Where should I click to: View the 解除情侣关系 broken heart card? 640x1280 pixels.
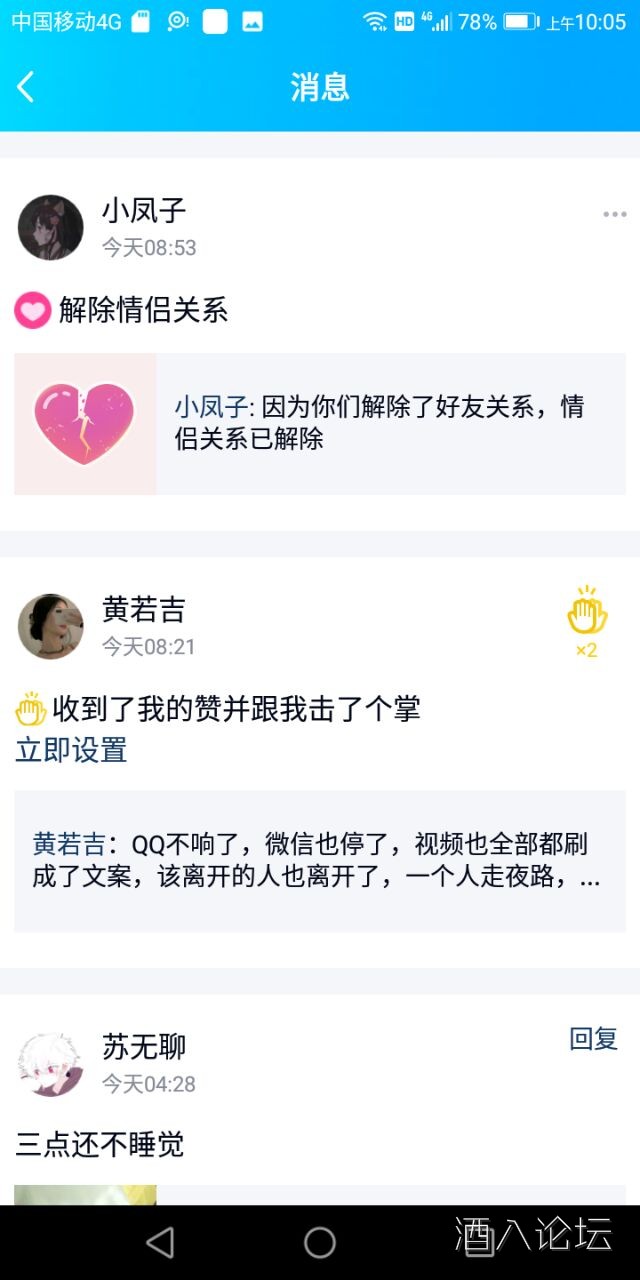pos(320,424)
